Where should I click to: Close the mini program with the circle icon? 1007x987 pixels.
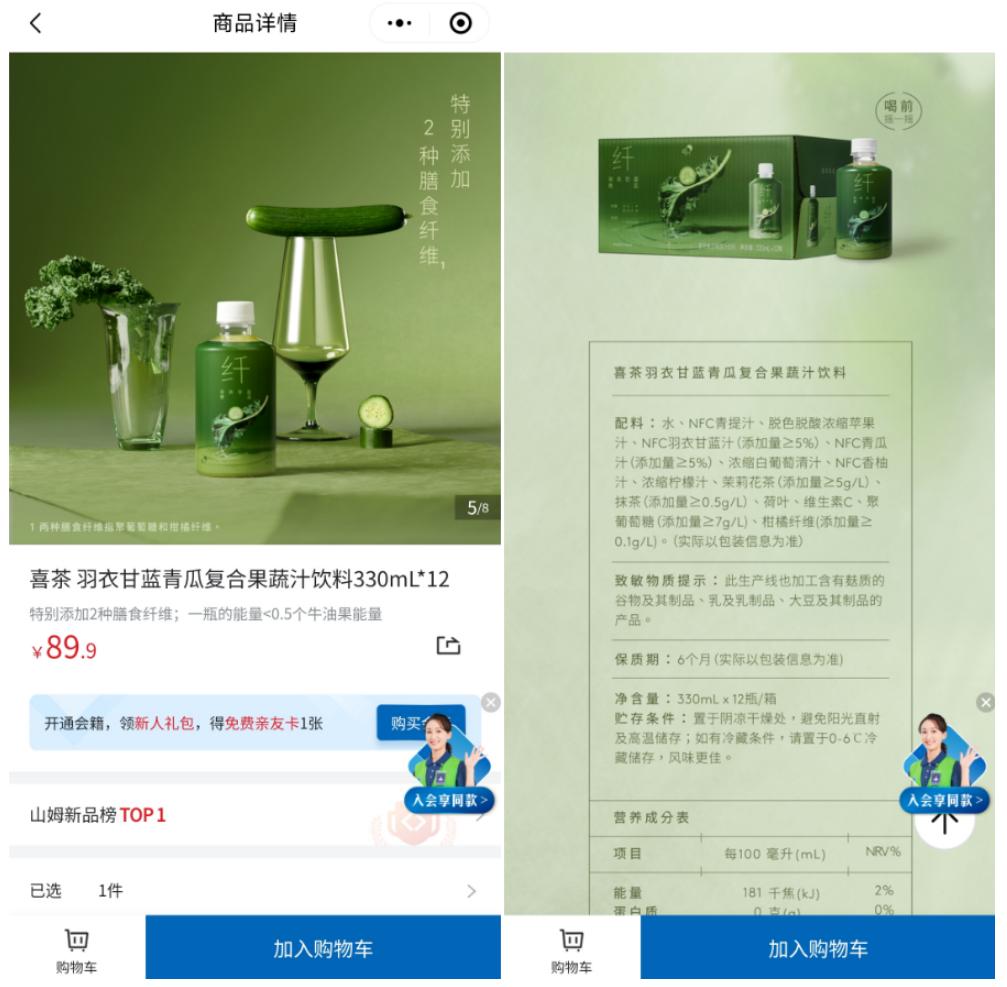pyautogui.click(x=461, y=23)
